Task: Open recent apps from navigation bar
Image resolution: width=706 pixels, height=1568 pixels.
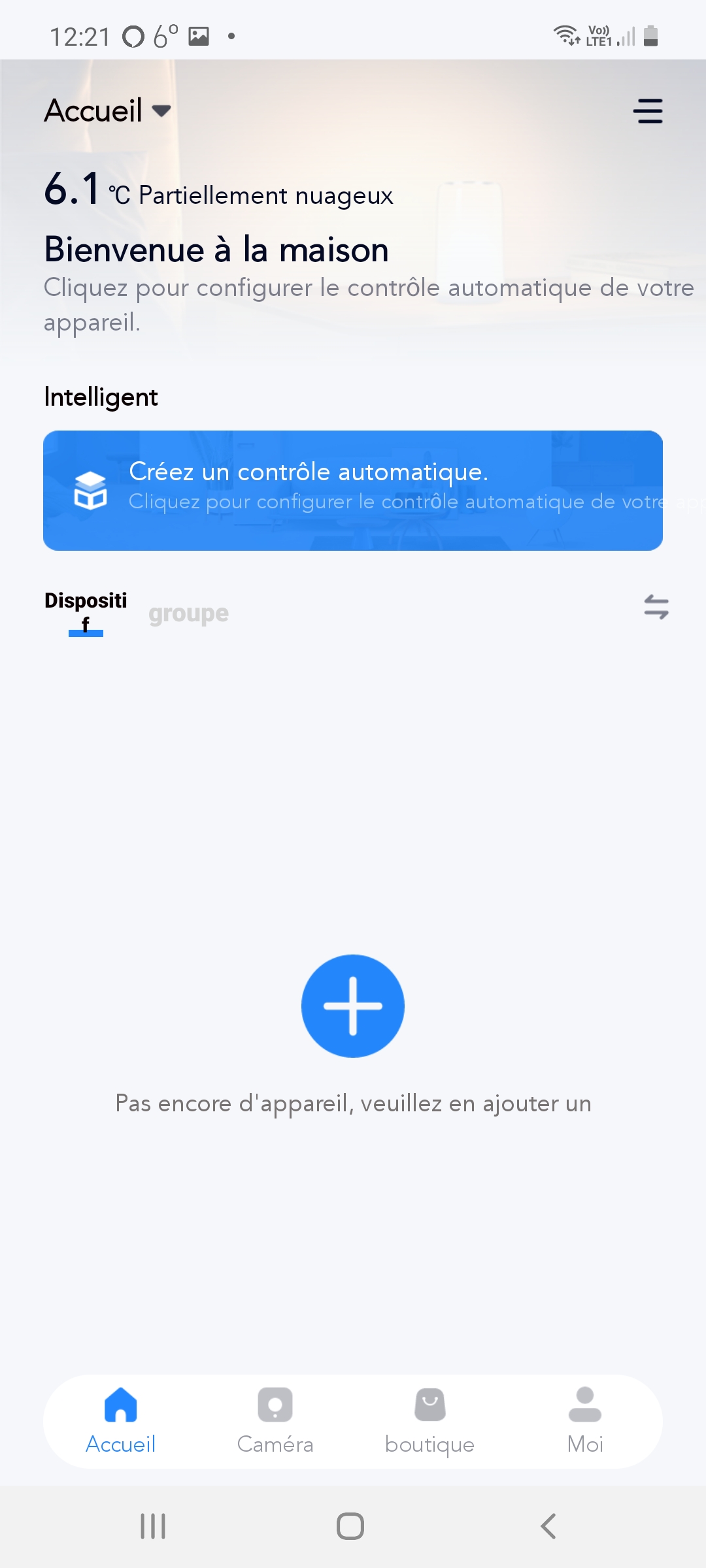Action: [153, 1526]
